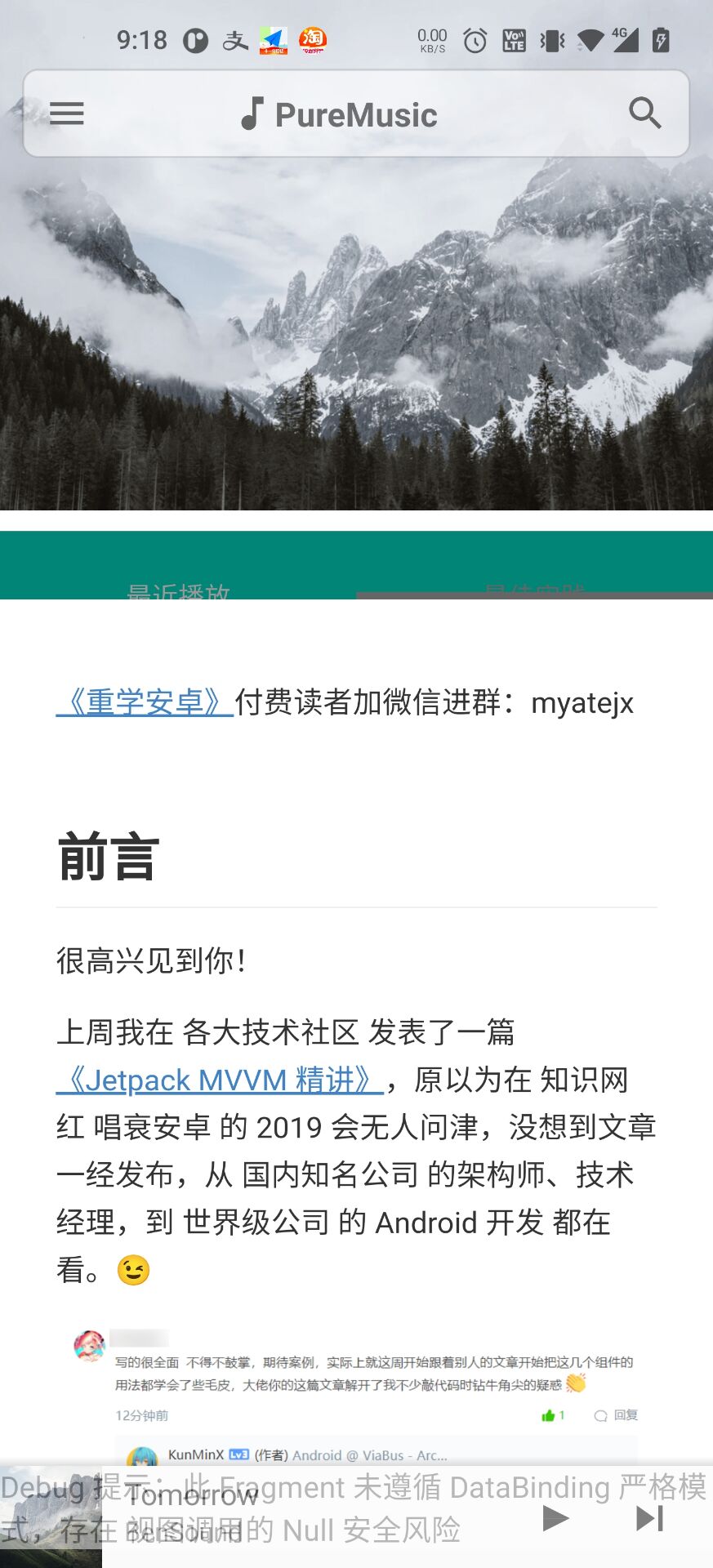Screen dimensions: 713x1568
Task: Open the navigation drawer menu
Action: tap(66, 114)
